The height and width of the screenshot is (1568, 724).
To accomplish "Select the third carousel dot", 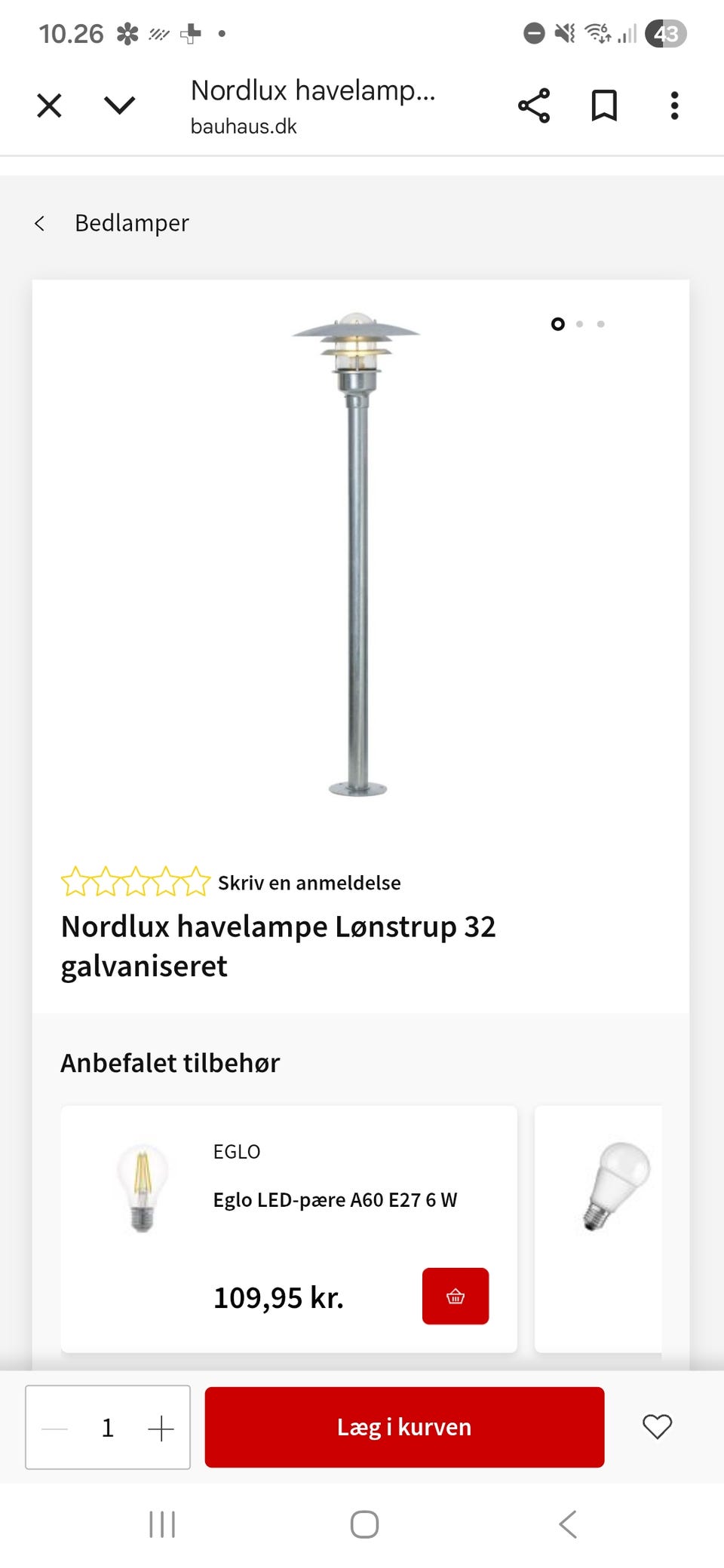I will [600, 324].
